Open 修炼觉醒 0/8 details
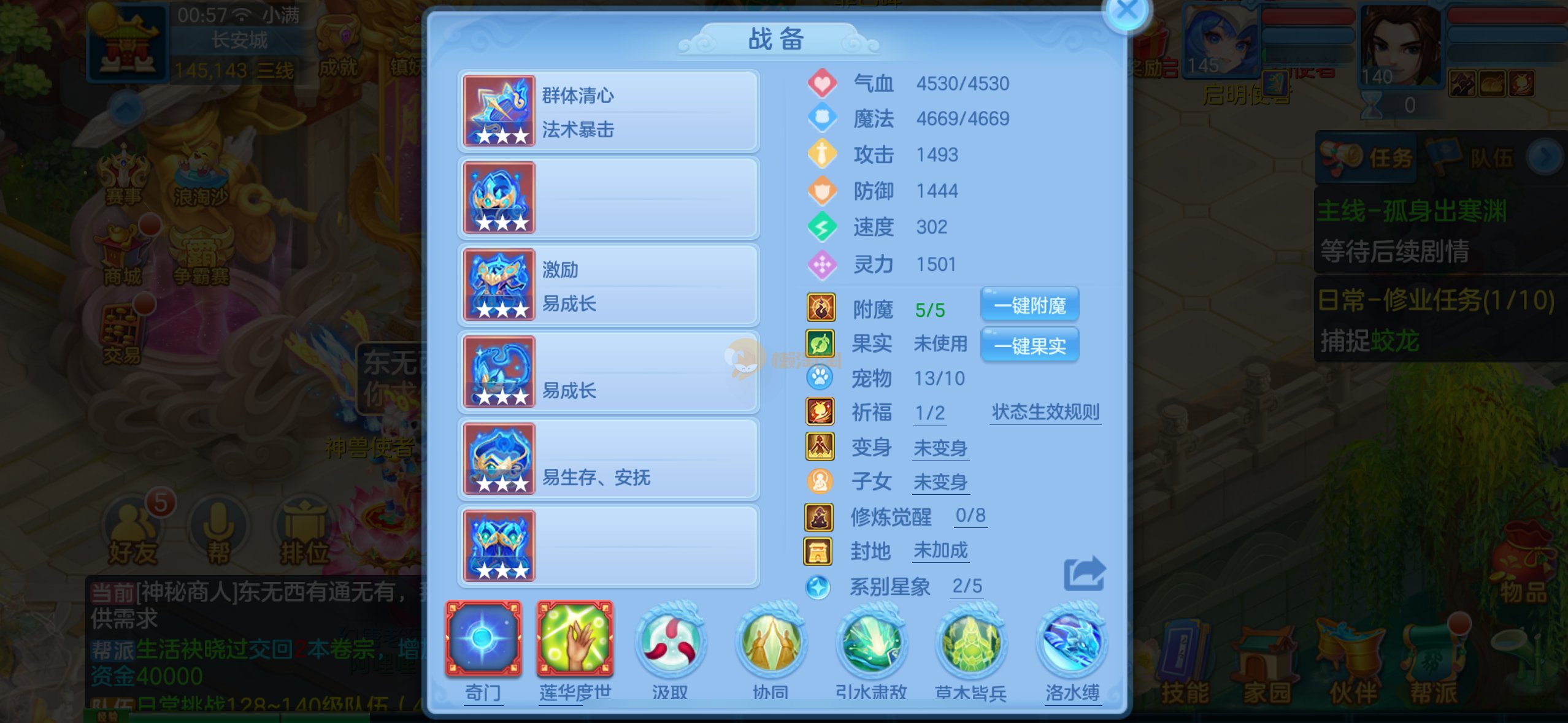The width and height of the screenshot is (1568, 723). click(970, 516)
